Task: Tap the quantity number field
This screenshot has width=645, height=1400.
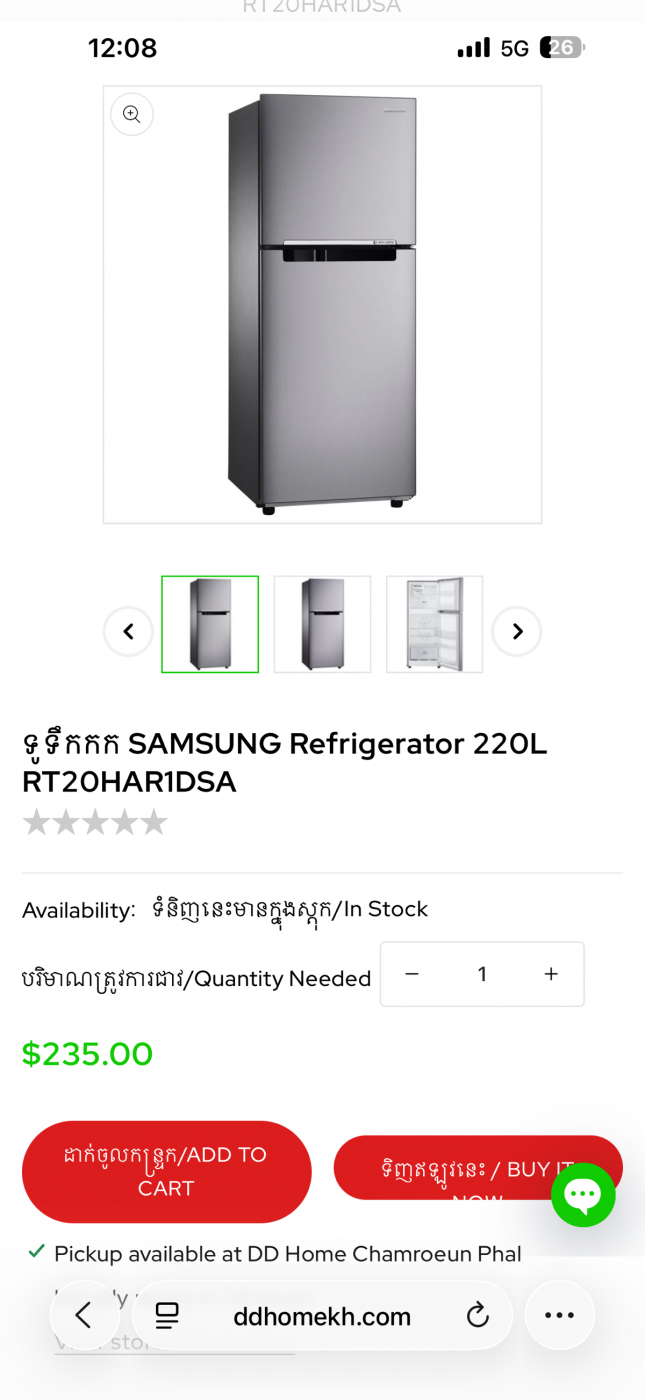Action: point(482,974)
